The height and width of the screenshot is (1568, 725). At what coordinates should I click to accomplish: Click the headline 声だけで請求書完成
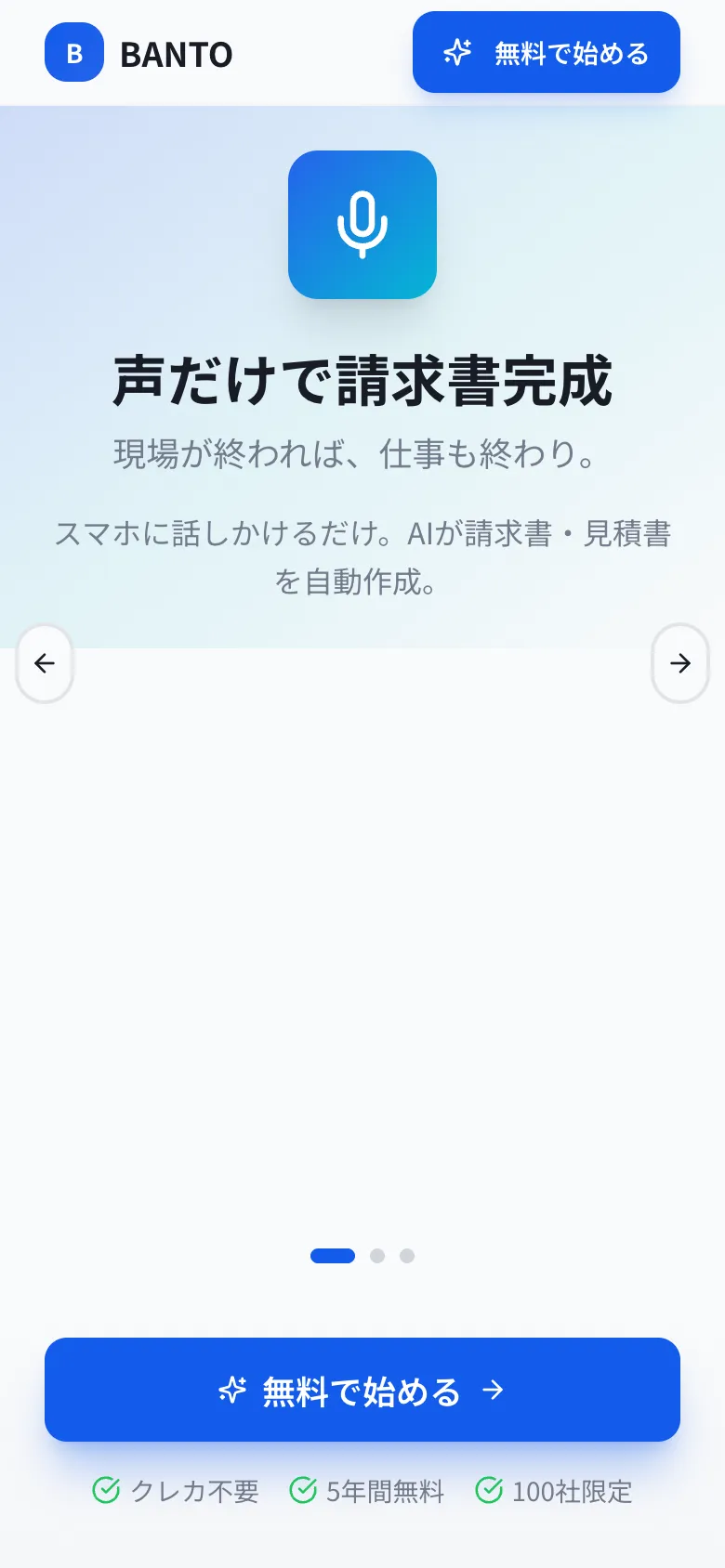click(x=362, y=379)
